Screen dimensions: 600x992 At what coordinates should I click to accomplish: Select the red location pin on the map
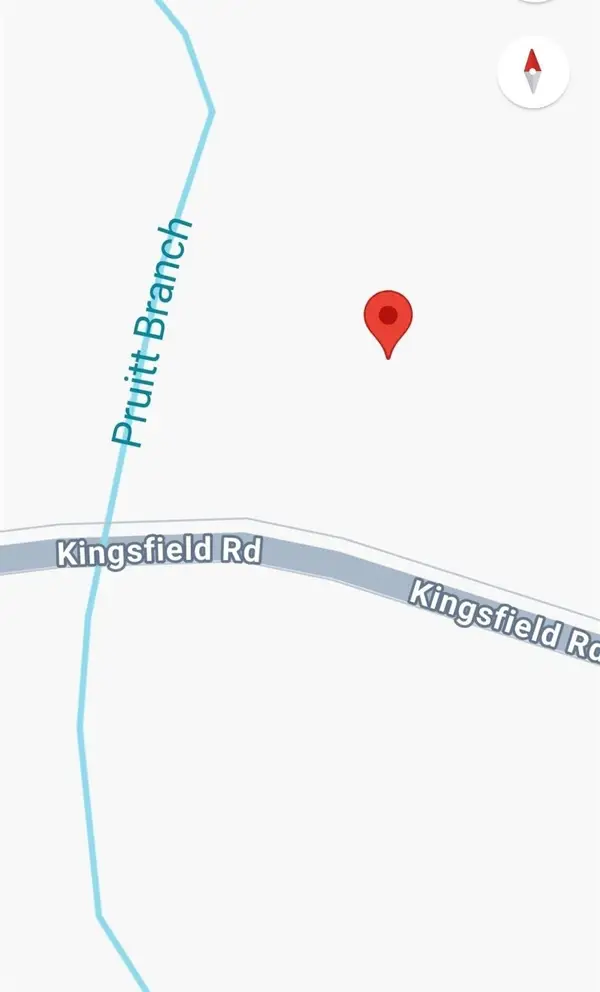[x=388, y=320]
